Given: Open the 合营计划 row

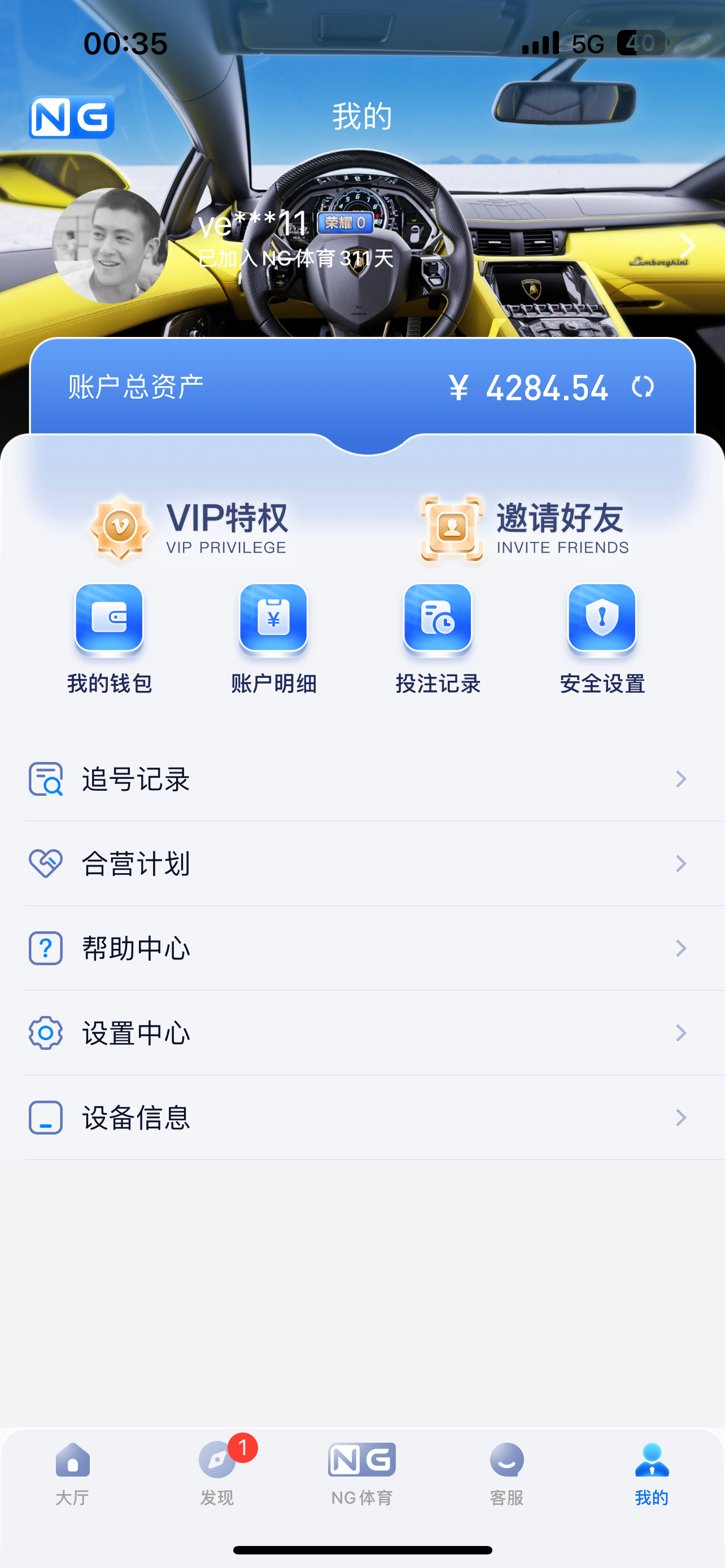Looking at the screenshot, I should [362, 864].
